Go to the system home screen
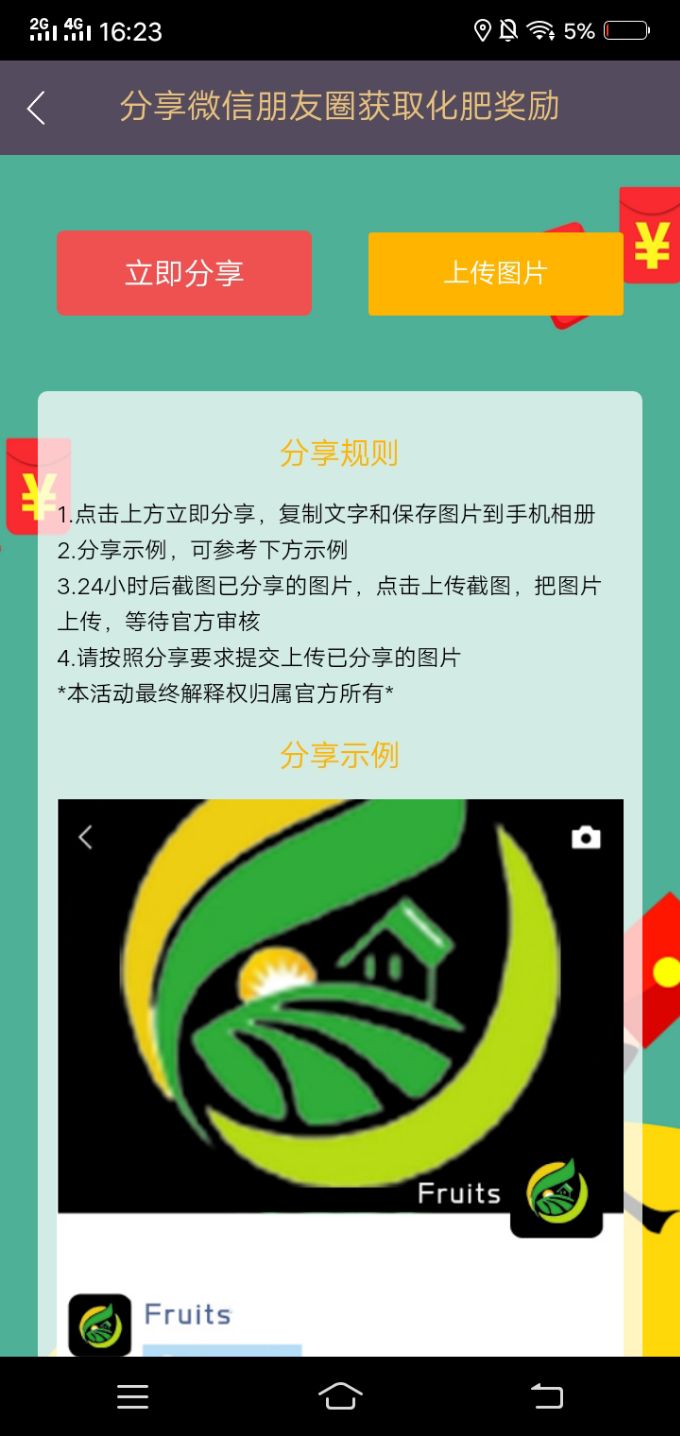The height and width of the screenshot is (1436, 680). tap(340, 1396)
